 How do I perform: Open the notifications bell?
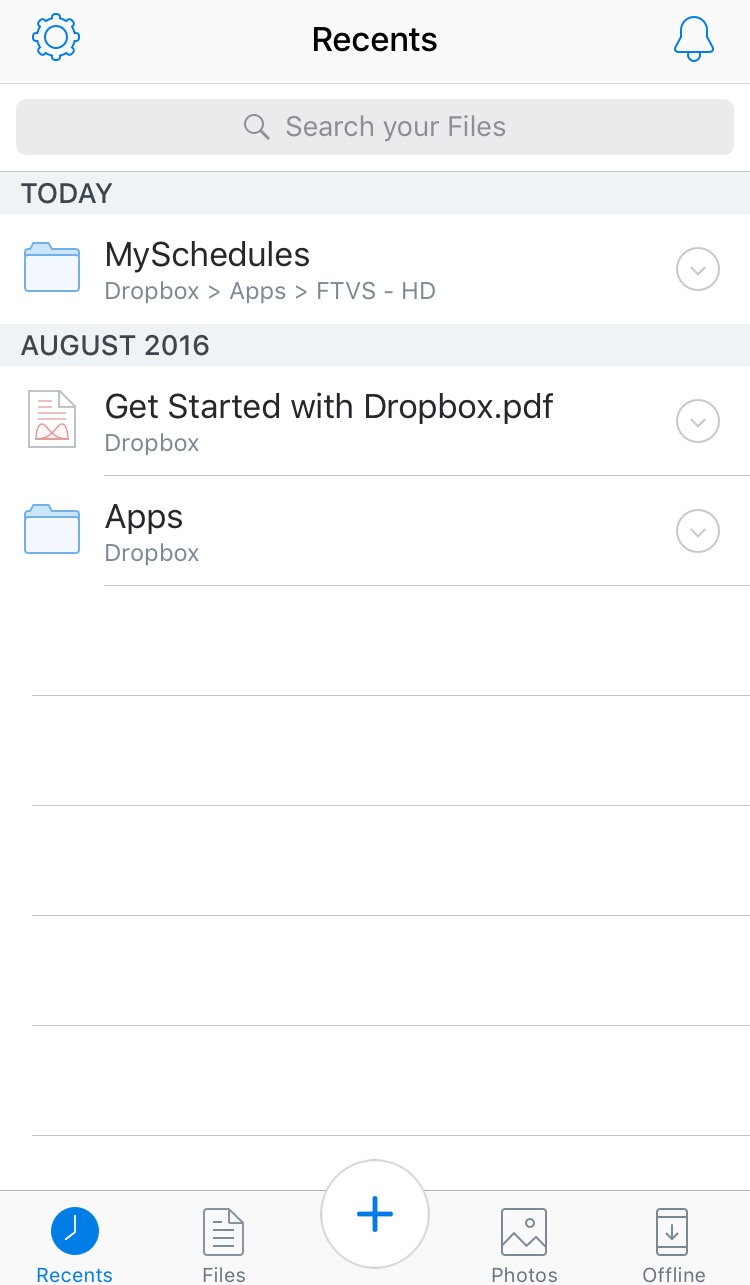coord(694,38)
